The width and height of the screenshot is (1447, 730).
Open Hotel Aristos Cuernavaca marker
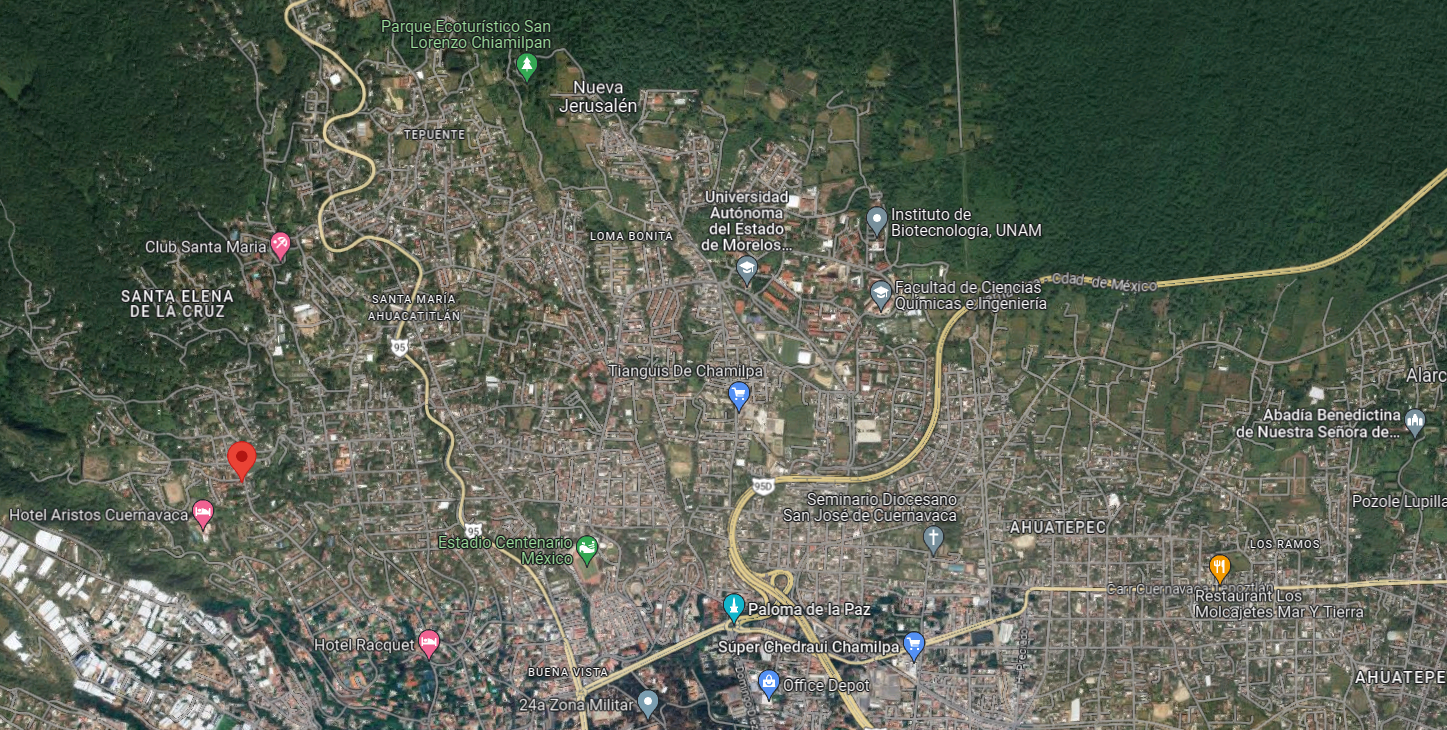point(203,514)
